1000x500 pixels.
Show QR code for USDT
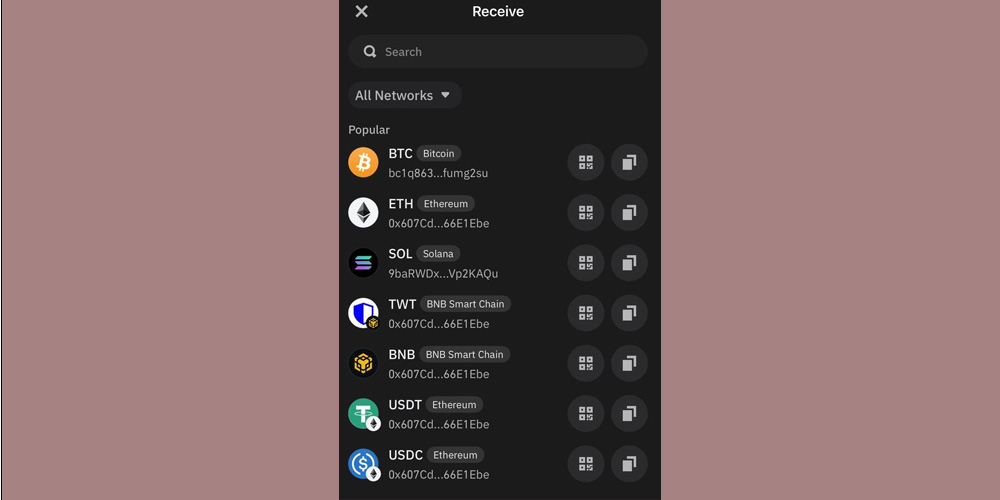(x=586, y=414)
